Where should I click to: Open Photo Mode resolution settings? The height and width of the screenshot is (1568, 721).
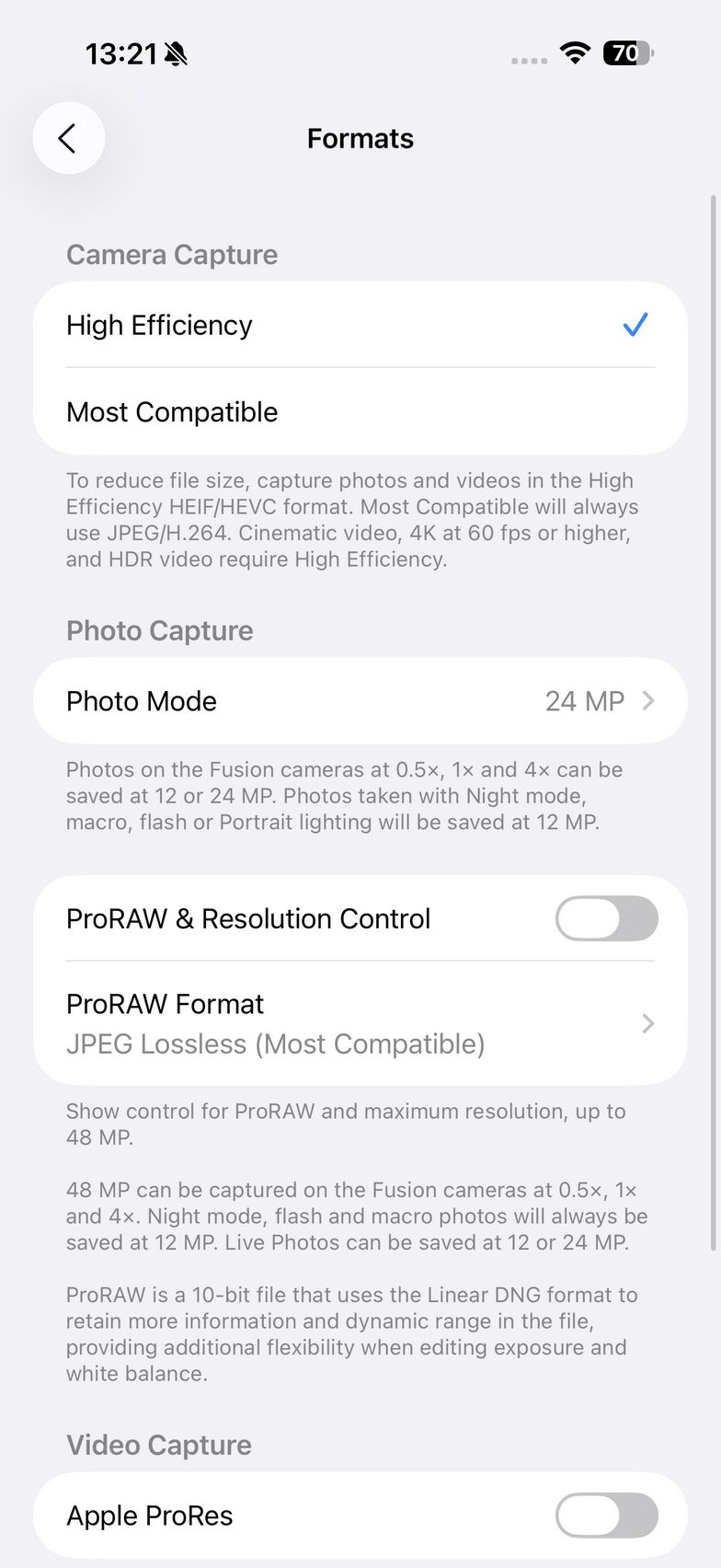[x=360, y=701]
